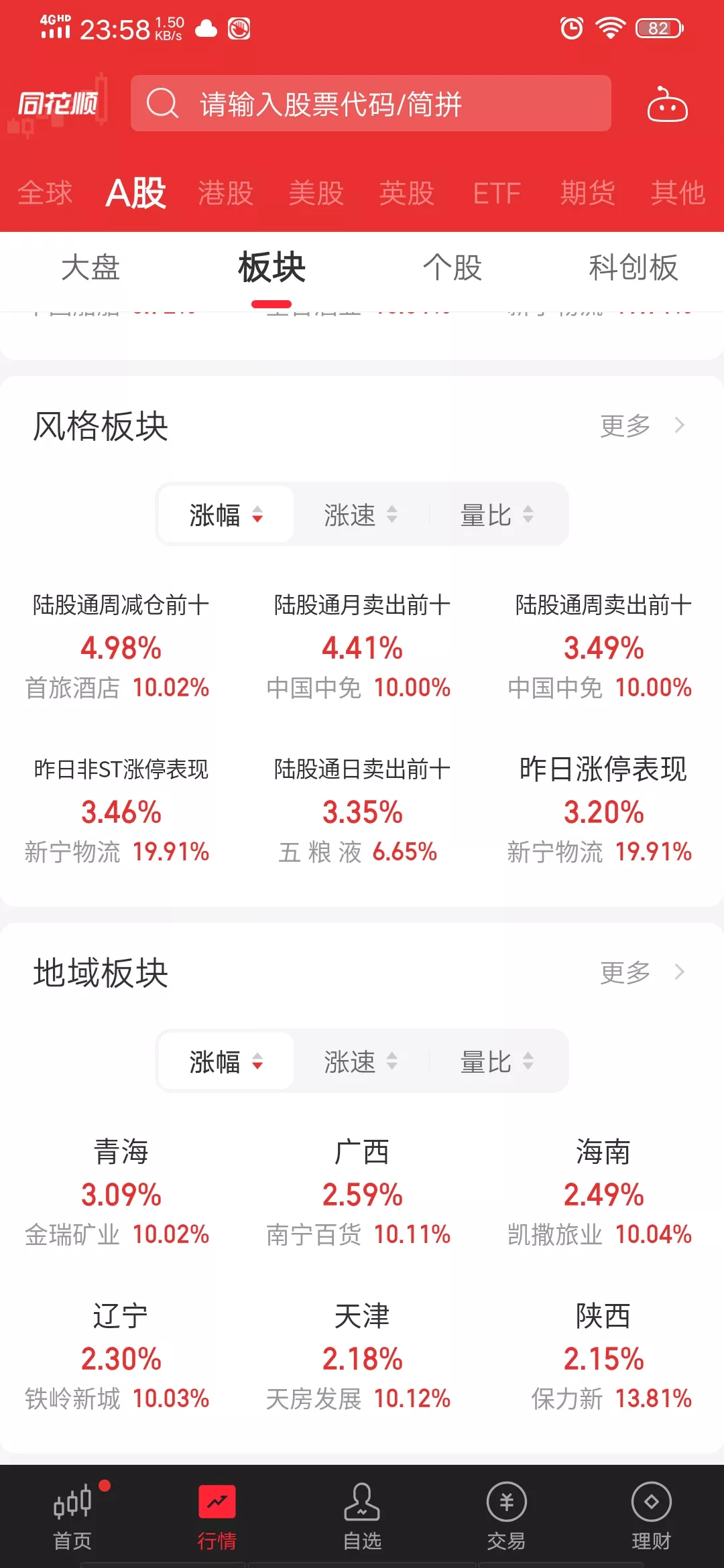Open 更多 for 风格板块
The image size is (724, 1568).
[641, 426]
